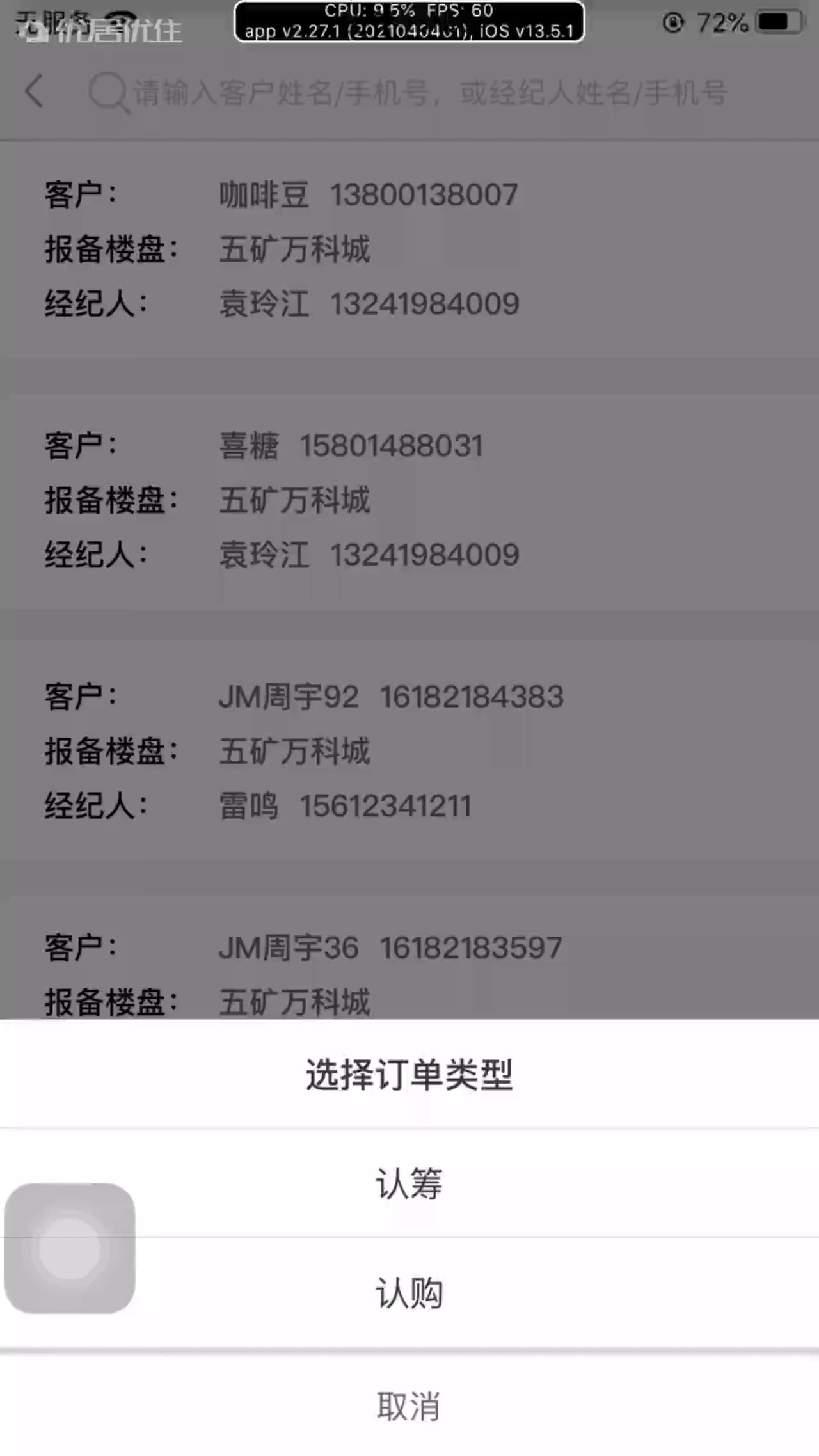
Task: Dismiss the sheet with 取消
Action: [409, 1406]
